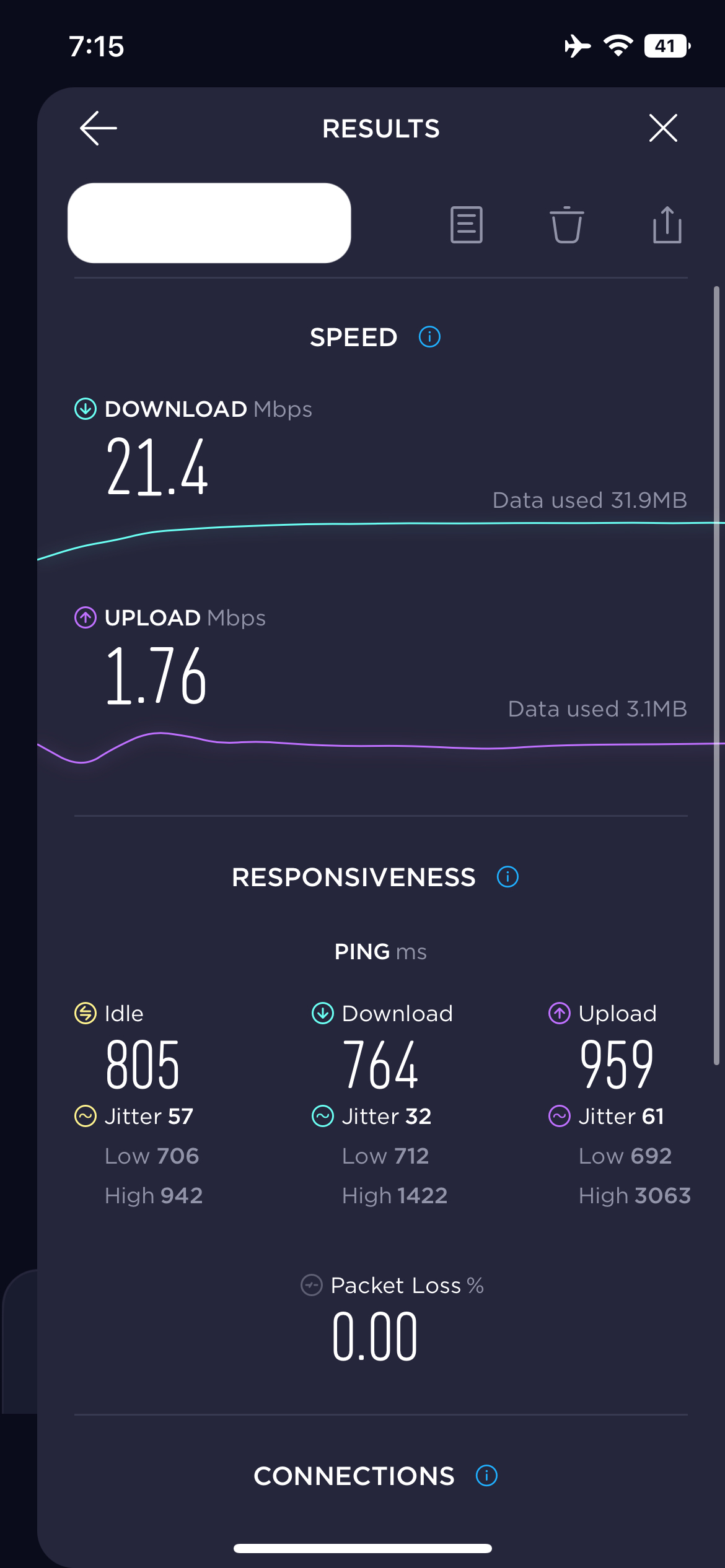Open the notes icon for this result
725x1568 pixels.
467,224
